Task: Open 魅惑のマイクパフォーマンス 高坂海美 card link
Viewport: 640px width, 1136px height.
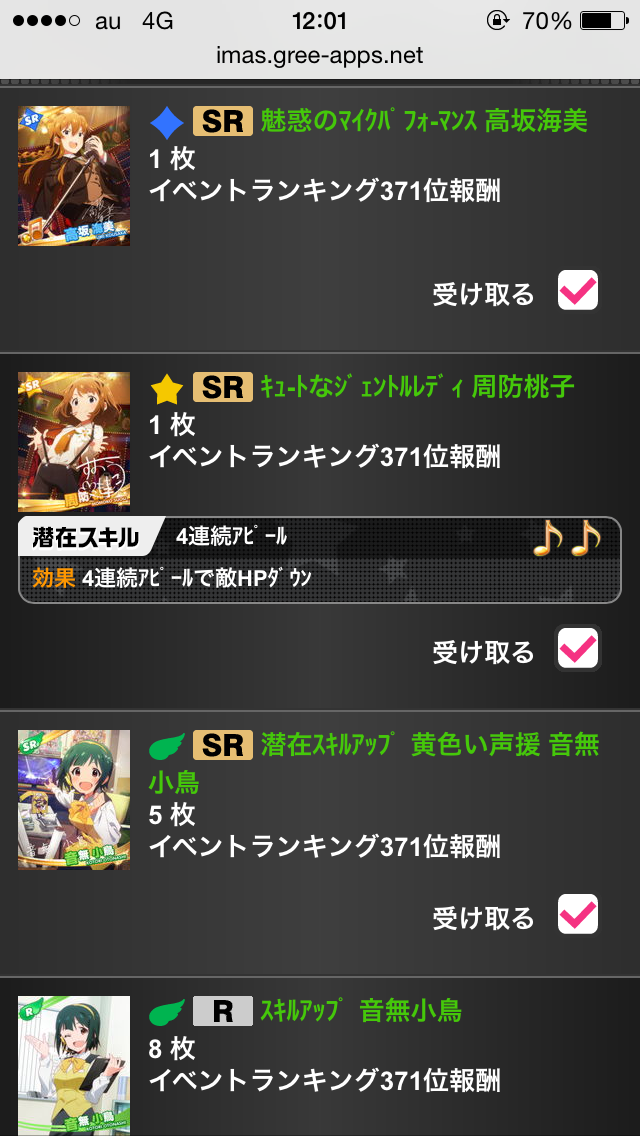Action: tap(423, 122)
